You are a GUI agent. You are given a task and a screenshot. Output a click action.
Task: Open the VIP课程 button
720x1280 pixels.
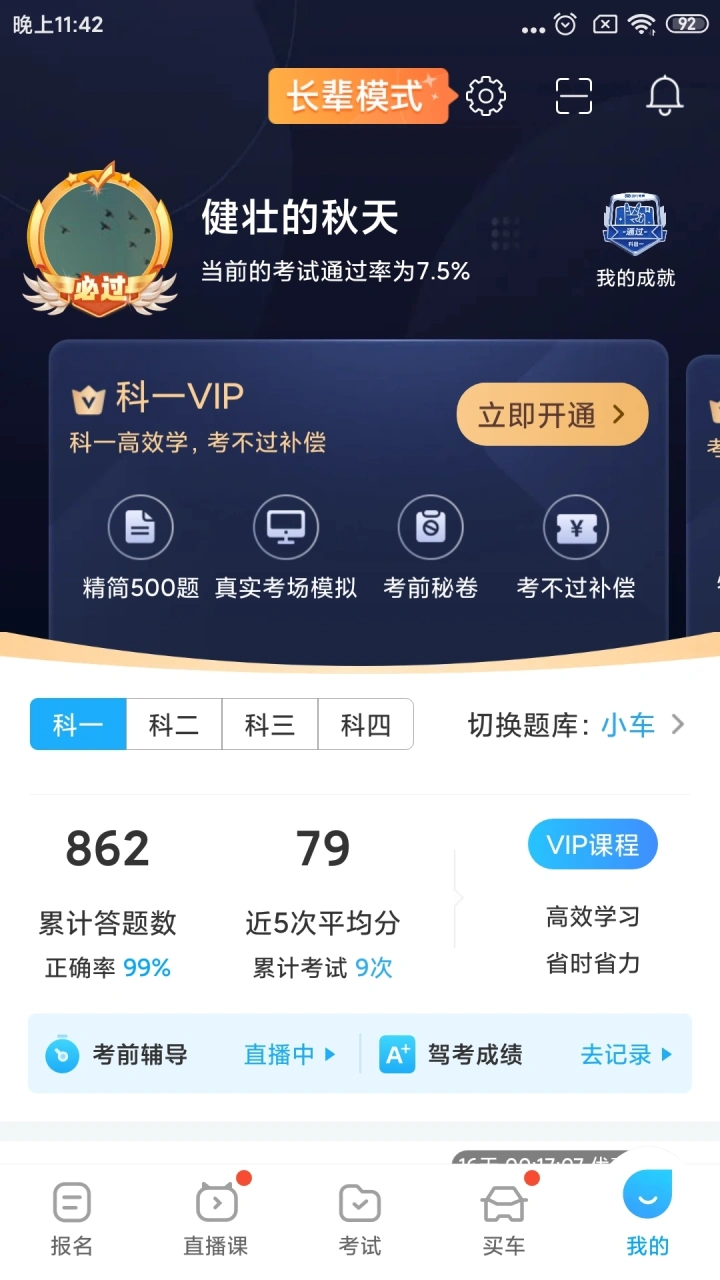(x=592, y=845)
